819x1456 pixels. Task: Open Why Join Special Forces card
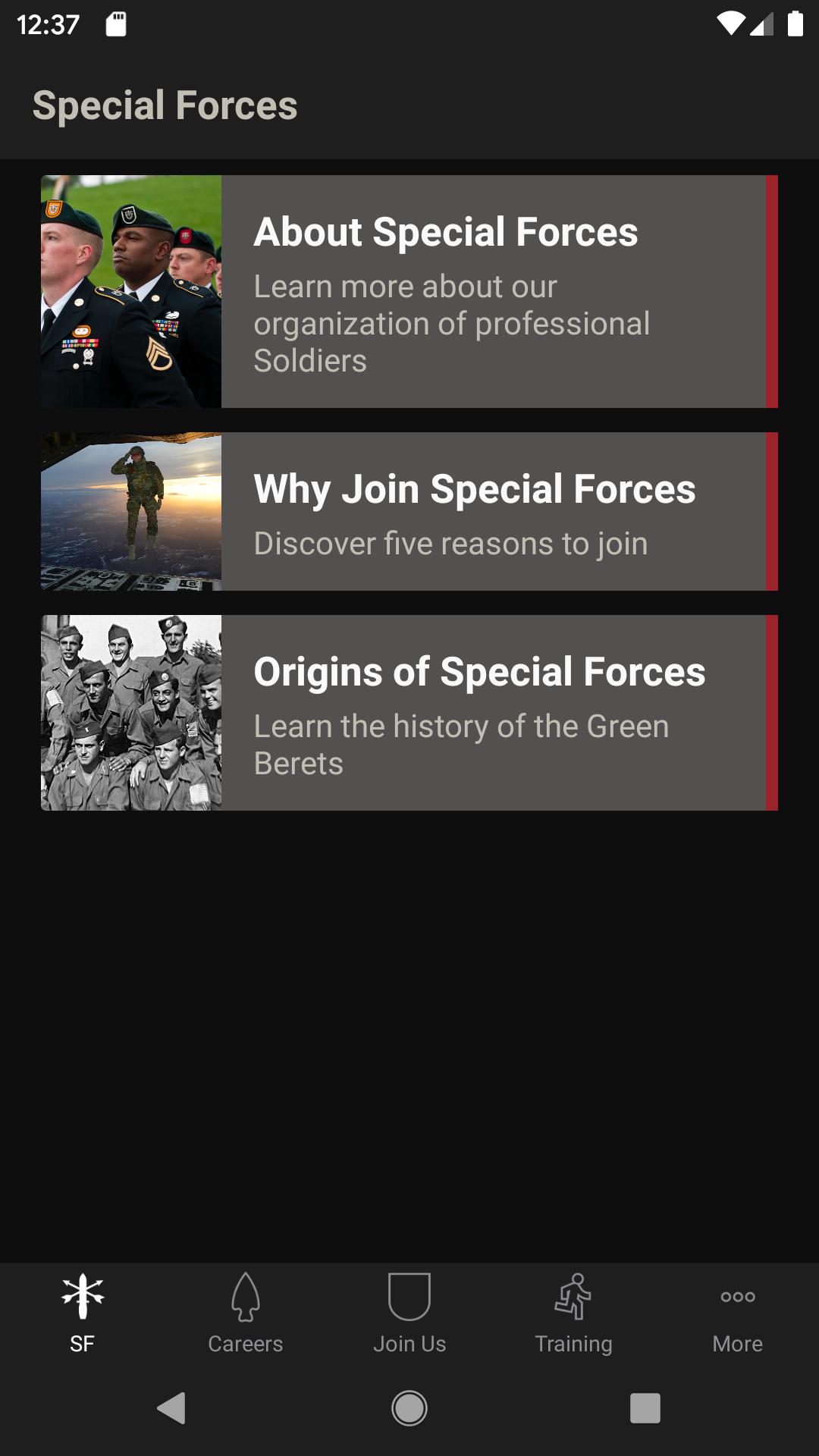[x=409, y=512]
